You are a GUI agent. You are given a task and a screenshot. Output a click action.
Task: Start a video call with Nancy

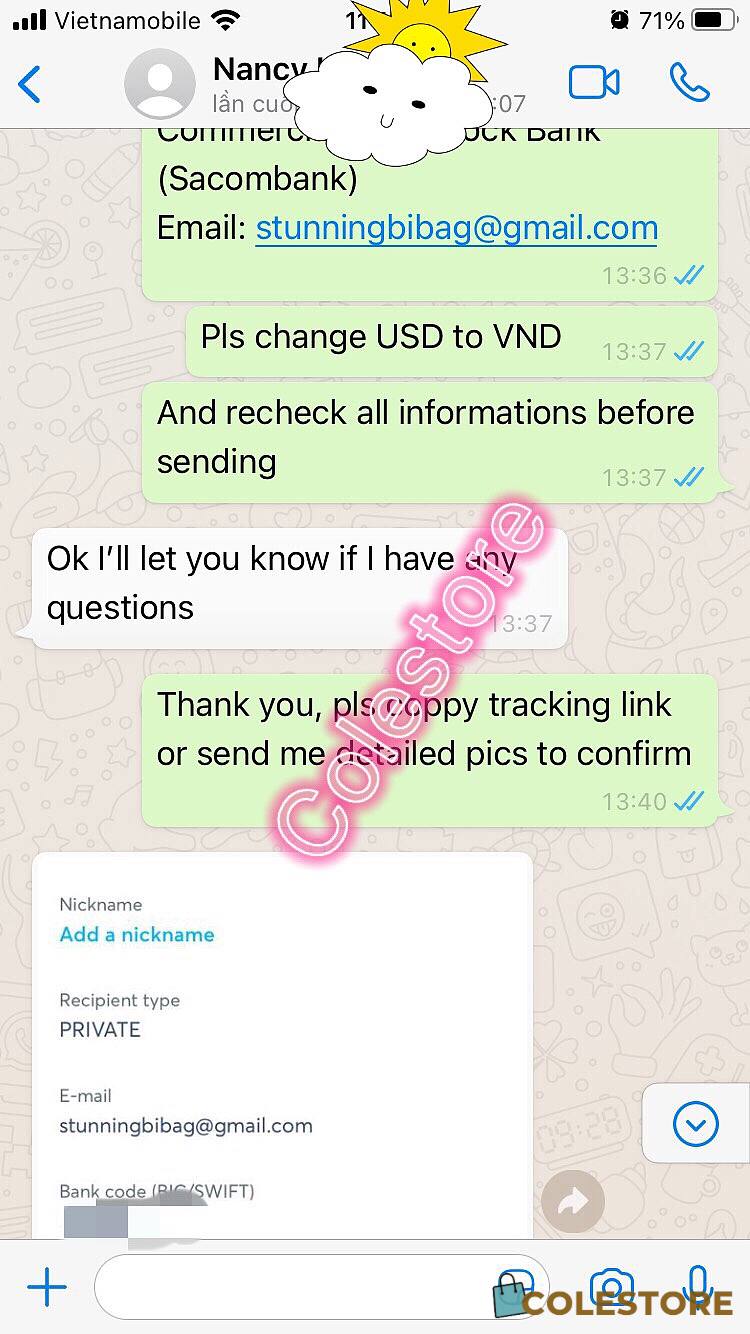[594, 83]
